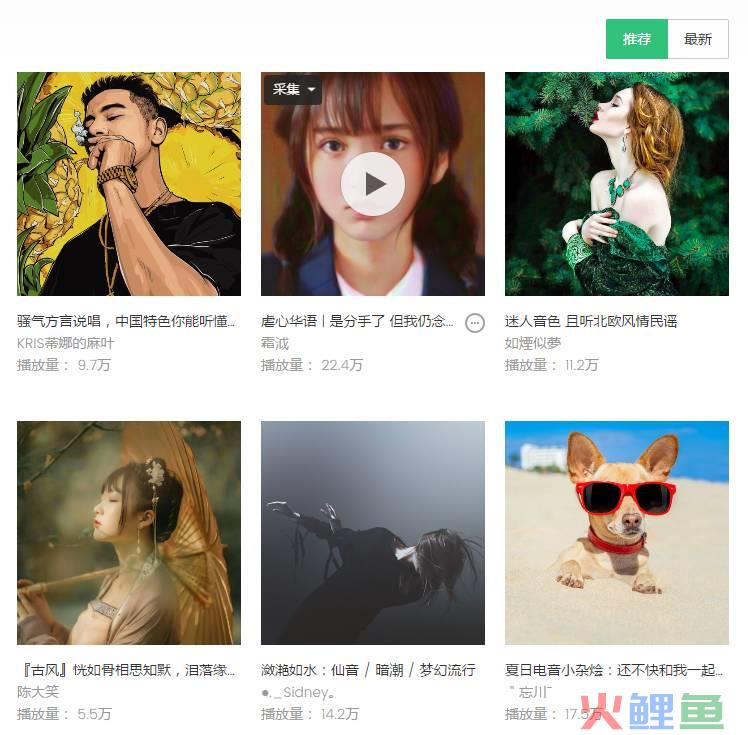Viewport: 748px width, 735px height.
Task: Open creator 霜泷's profile
Action: click(x=275, y=343)
